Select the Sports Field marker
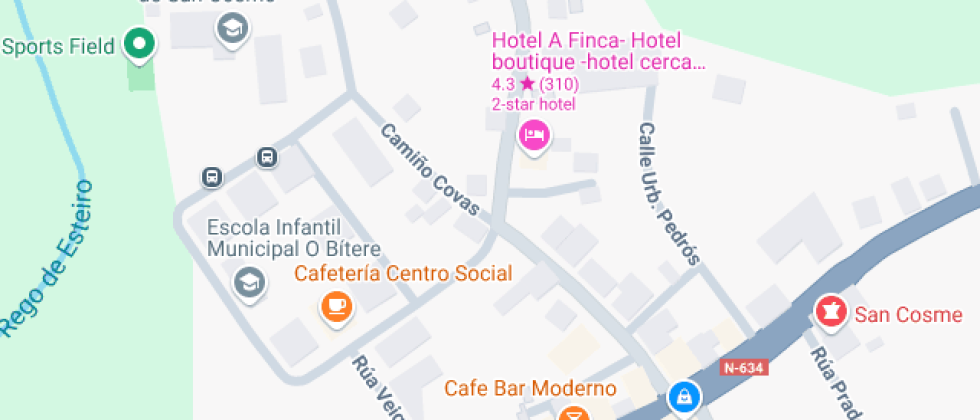Screen dimensions: 980x420 [140, 44]
